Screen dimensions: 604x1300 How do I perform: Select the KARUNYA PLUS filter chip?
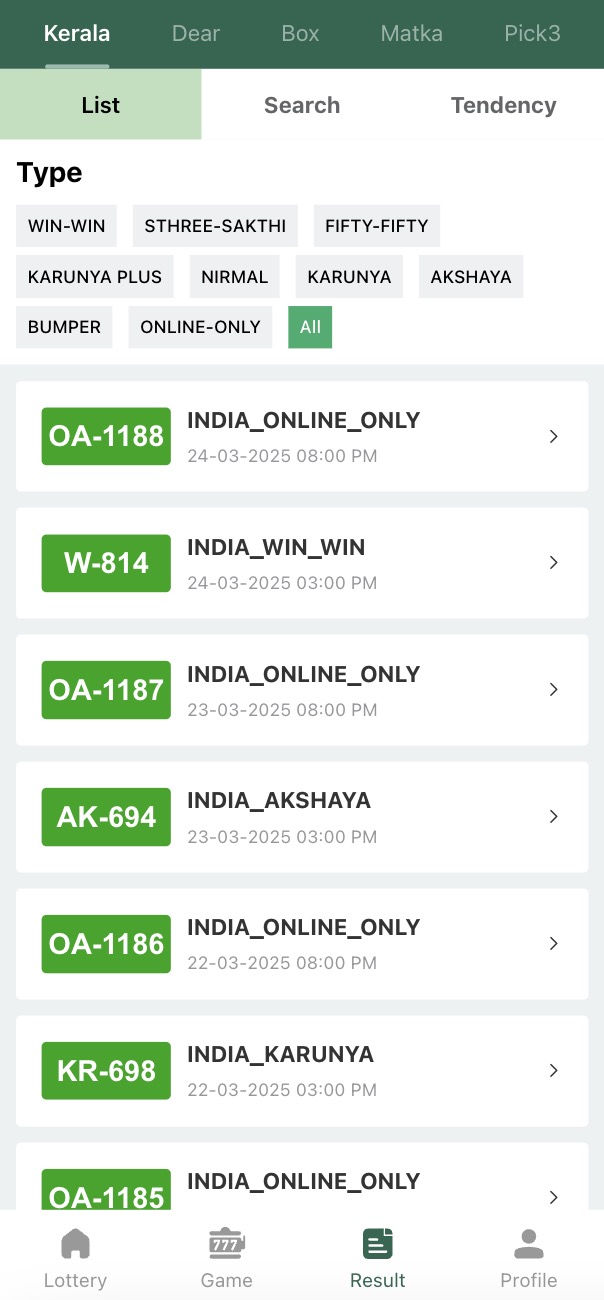[95, 277]
